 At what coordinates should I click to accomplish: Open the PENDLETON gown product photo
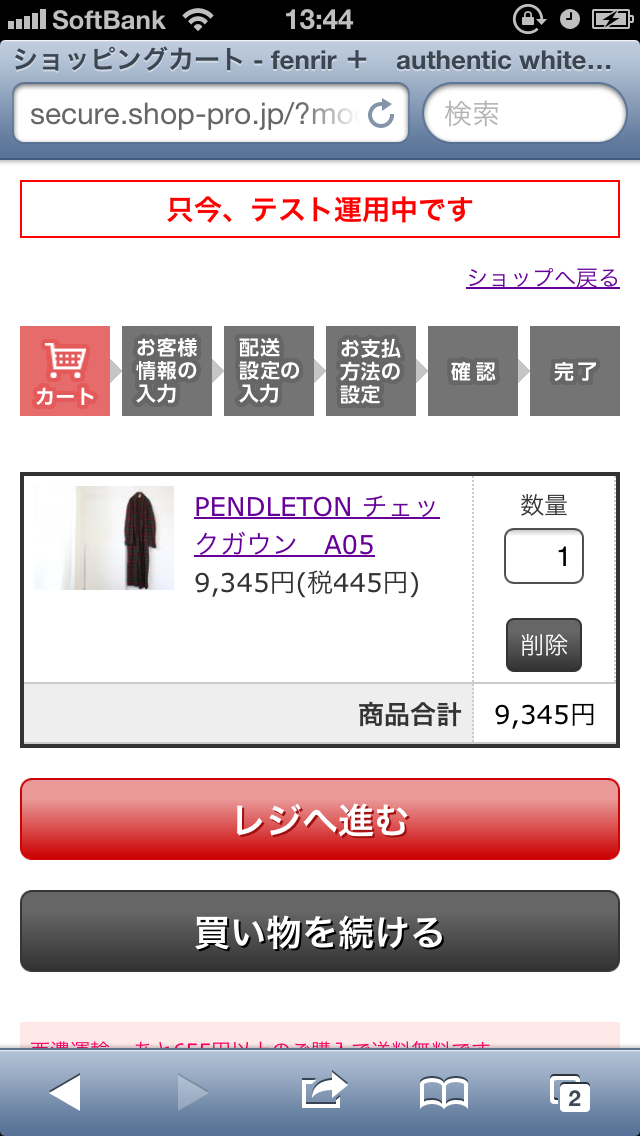pos(104,538)
